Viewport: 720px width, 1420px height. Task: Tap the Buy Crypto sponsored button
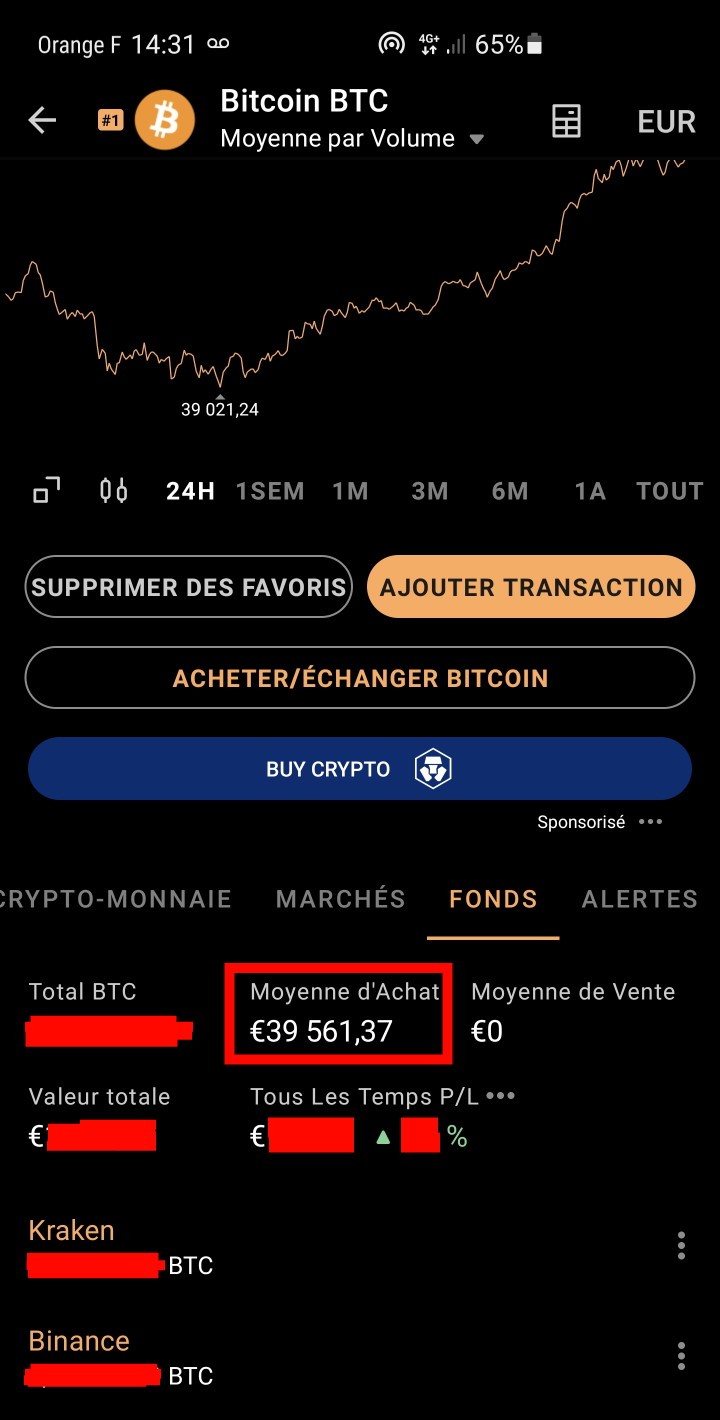click(x=360, y=769)
